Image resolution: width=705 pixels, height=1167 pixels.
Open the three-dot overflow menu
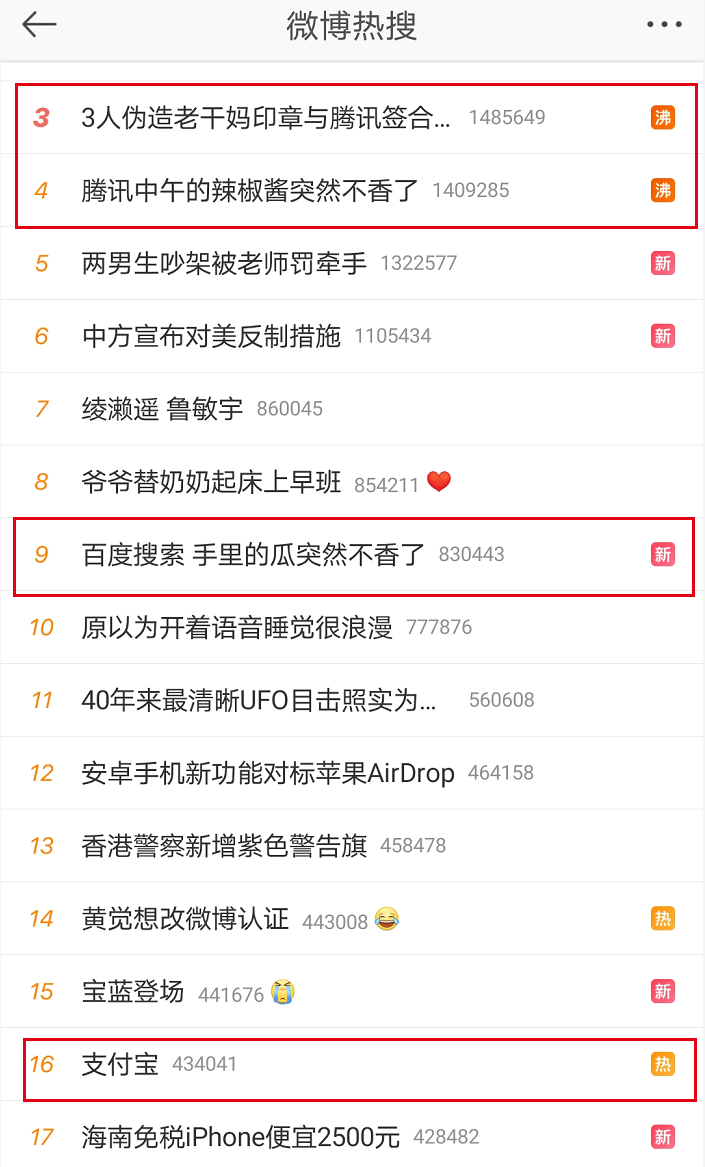(664, 25)
